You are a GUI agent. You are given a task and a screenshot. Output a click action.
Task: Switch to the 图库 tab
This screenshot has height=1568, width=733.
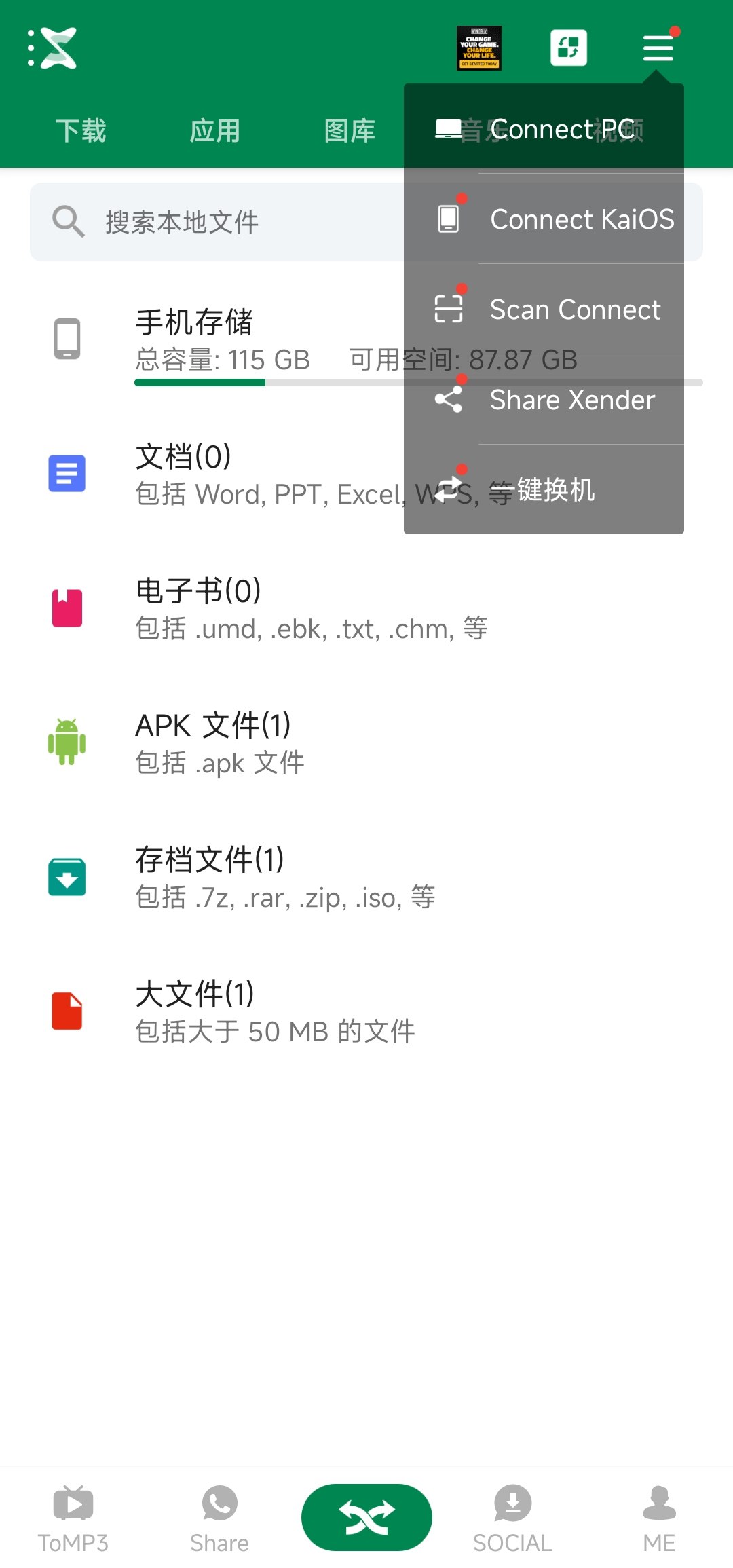(350, 130)
